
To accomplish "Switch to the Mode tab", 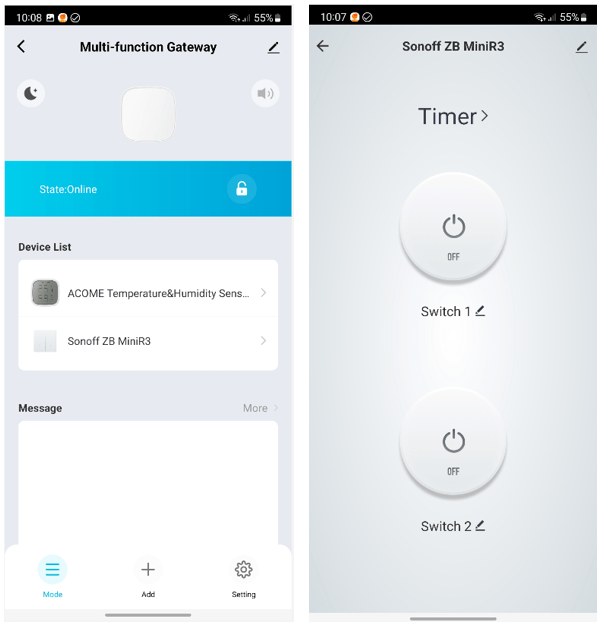I will pos(52,576).
